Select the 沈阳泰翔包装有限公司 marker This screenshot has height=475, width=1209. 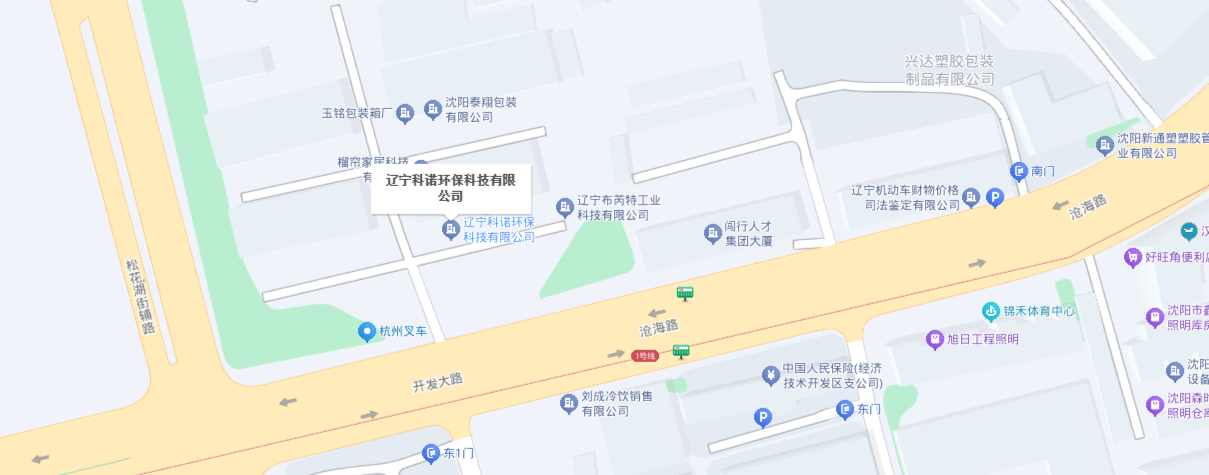coord(433,109)
